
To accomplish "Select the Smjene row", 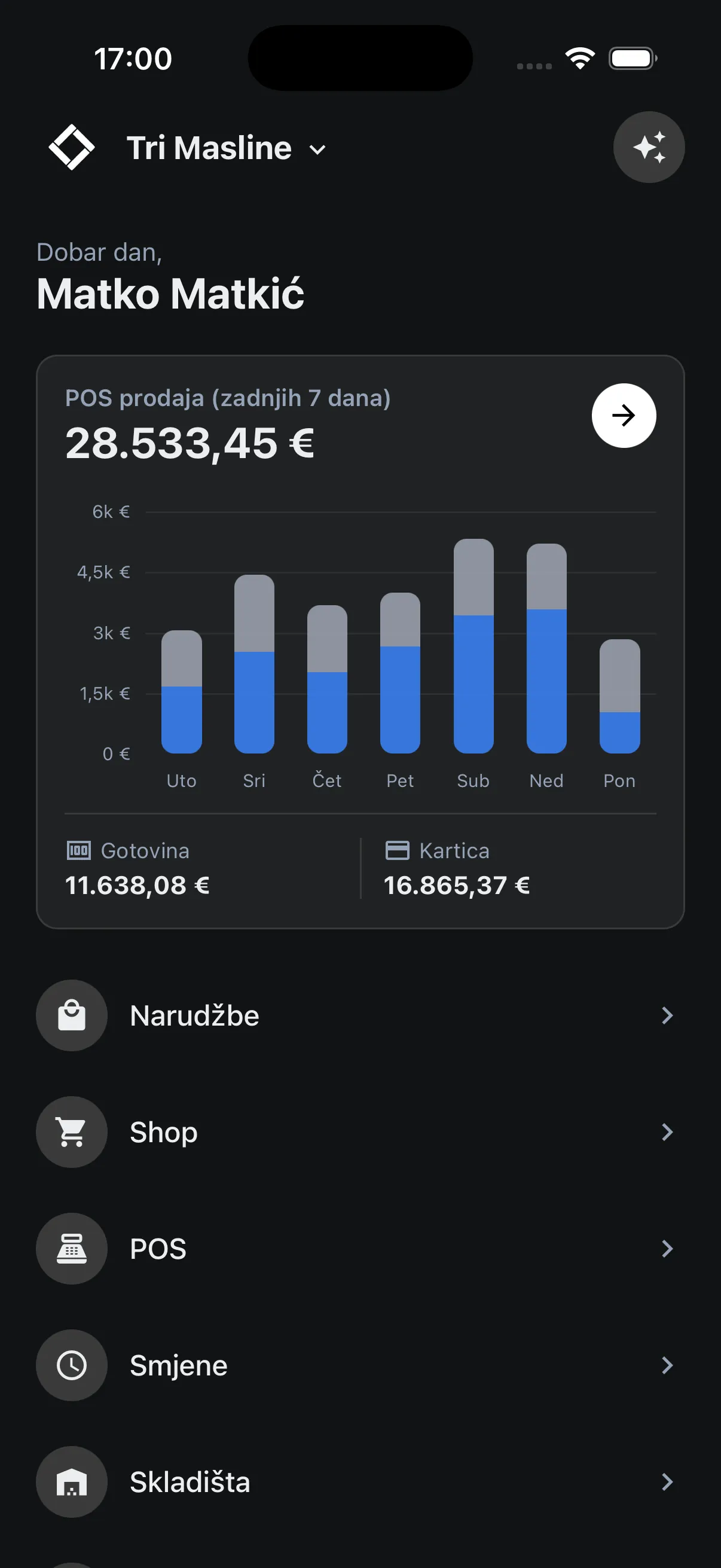I will click(360, 1365).
